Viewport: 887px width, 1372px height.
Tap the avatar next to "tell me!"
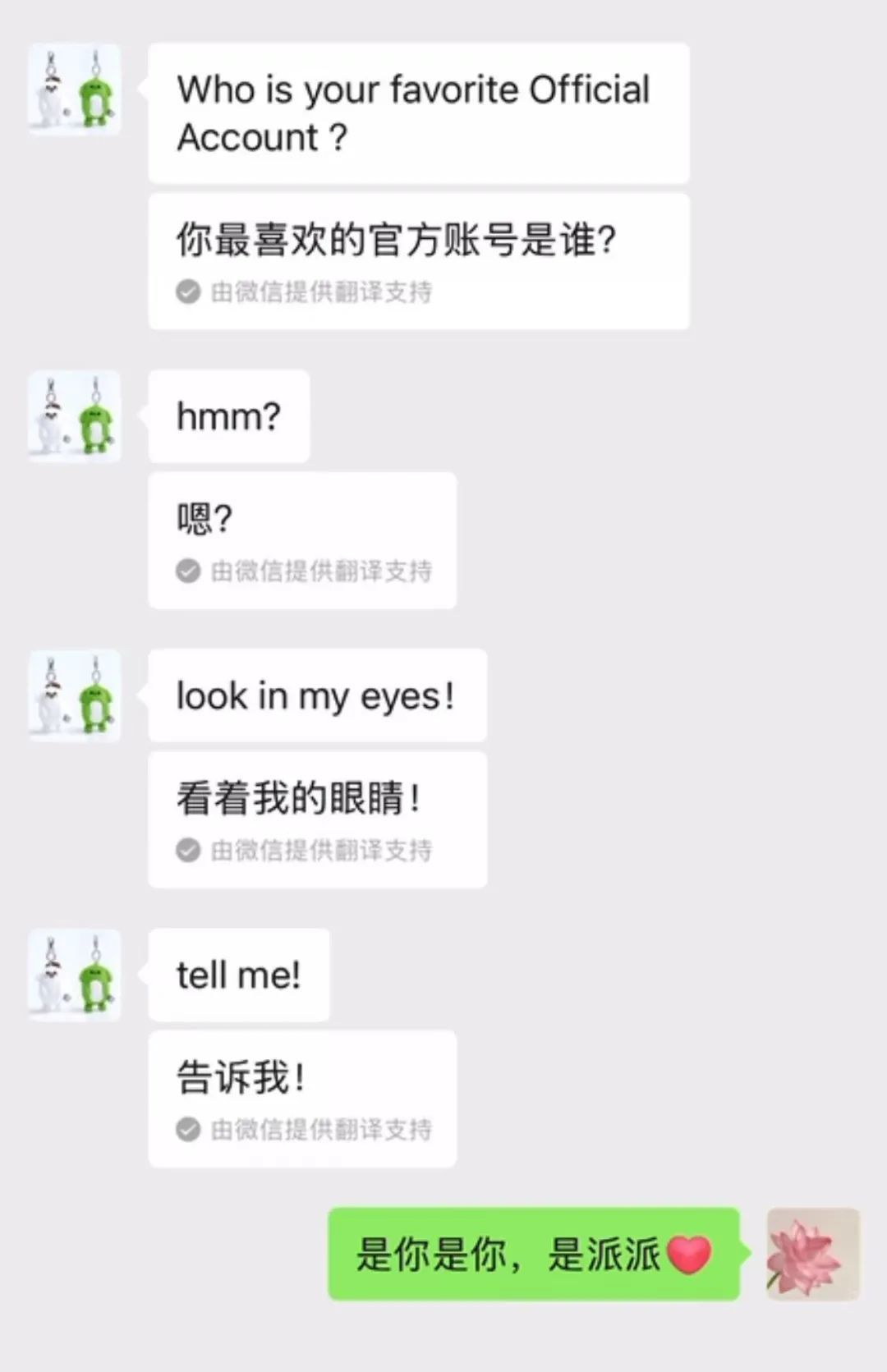[75, 975]
